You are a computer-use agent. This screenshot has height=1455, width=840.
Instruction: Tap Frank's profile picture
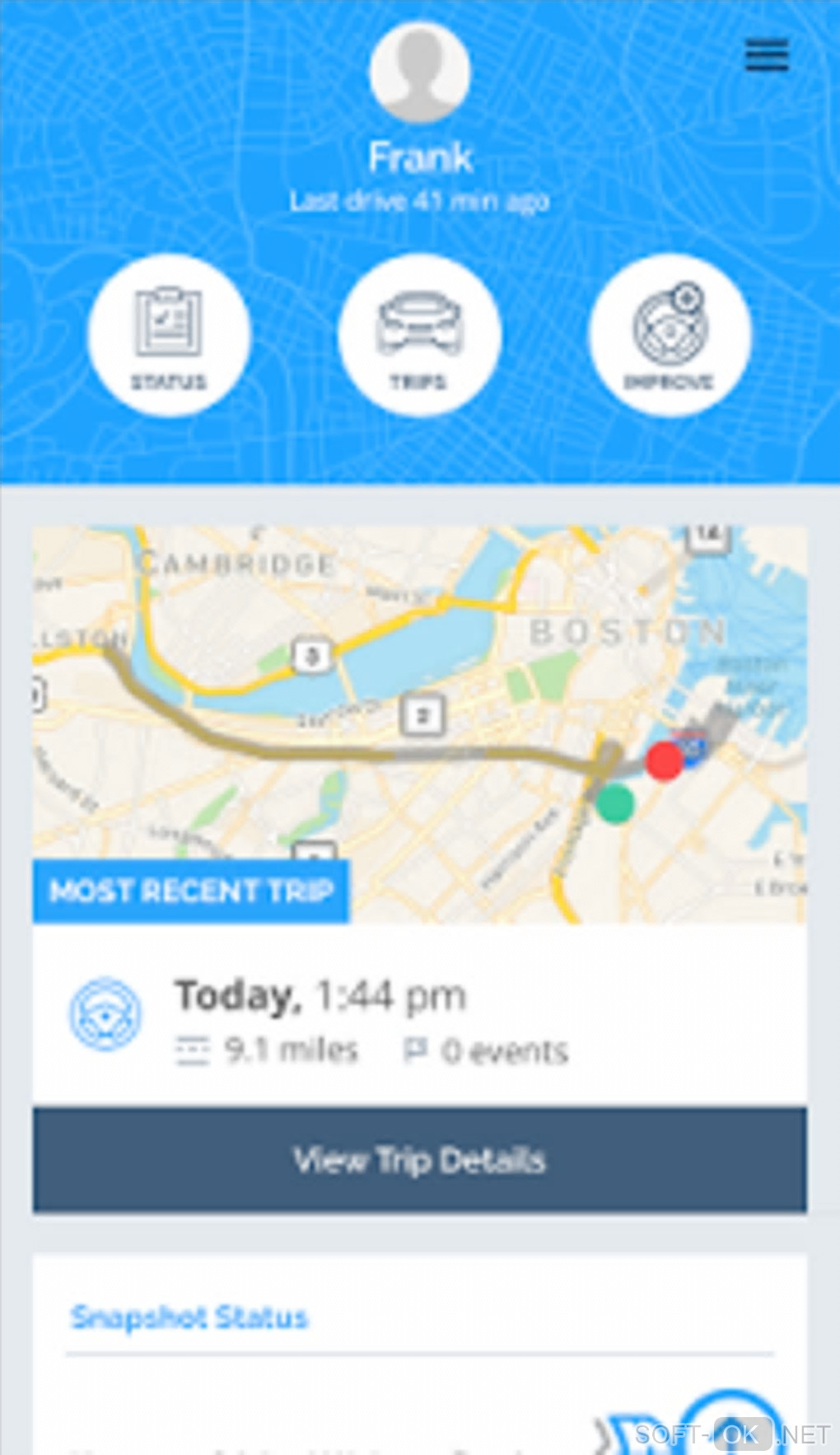tap(419, 73)
